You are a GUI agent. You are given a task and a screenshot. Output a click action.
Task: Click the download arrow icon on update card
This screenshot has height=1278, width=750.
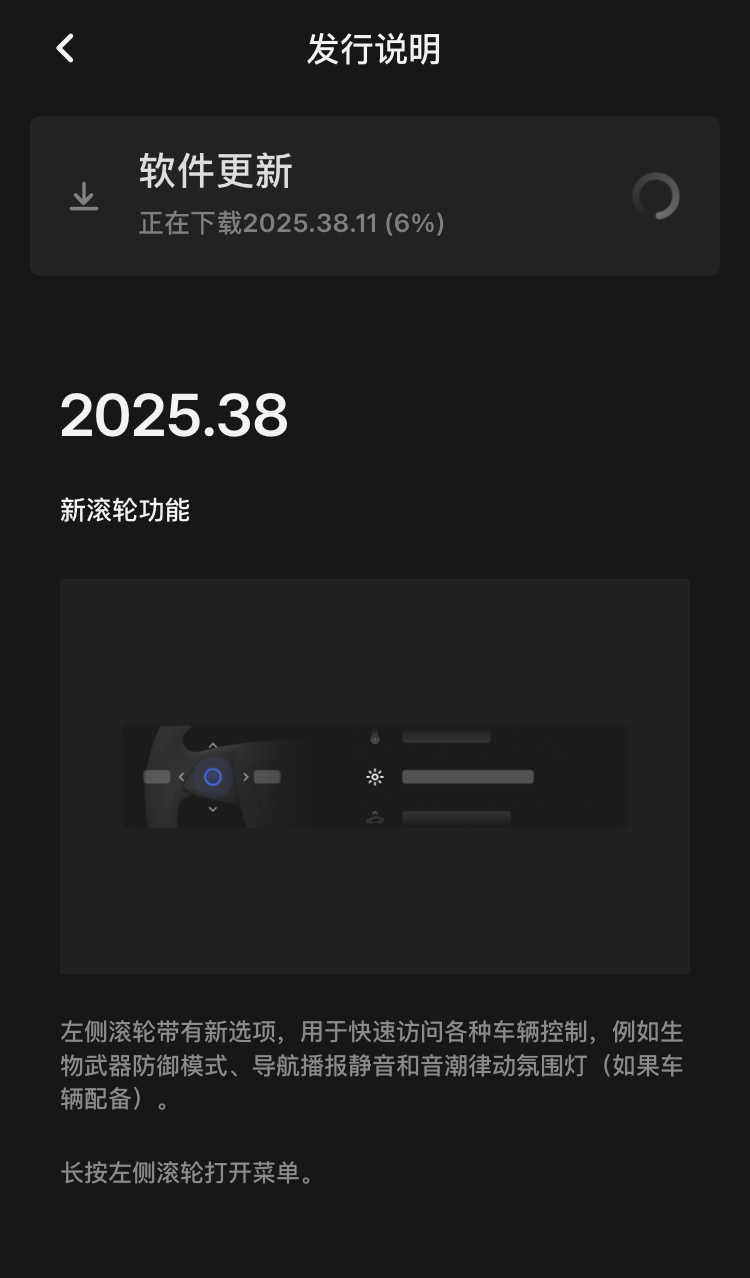[85, 196]
